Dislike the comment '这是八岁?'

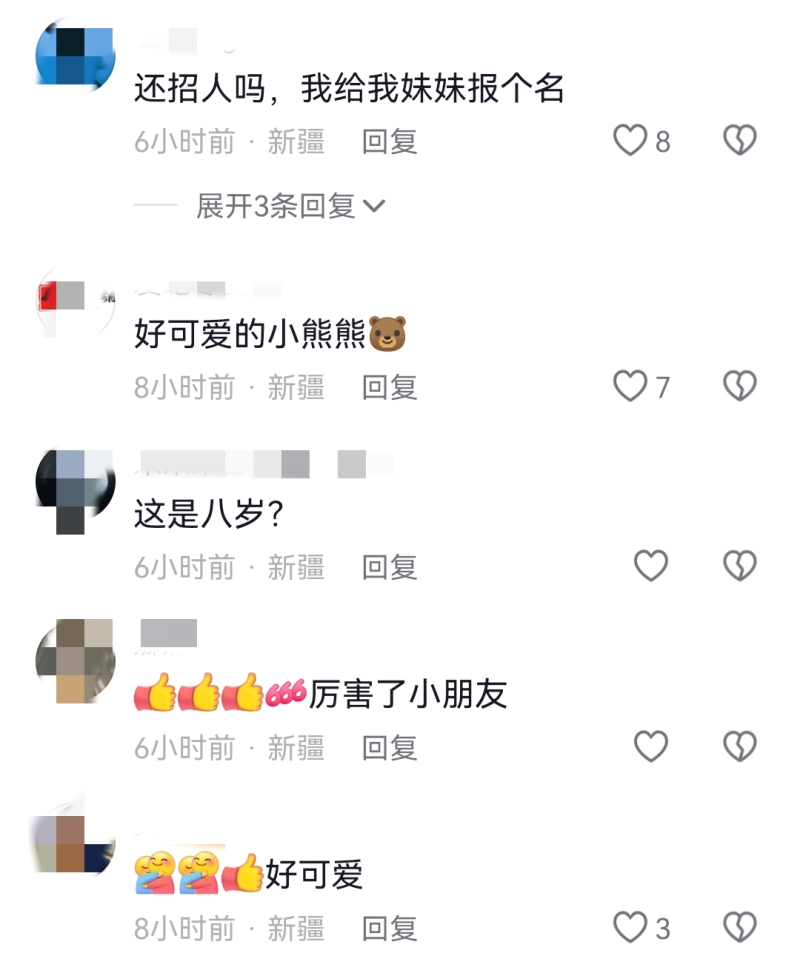click(x=740, y=567)
